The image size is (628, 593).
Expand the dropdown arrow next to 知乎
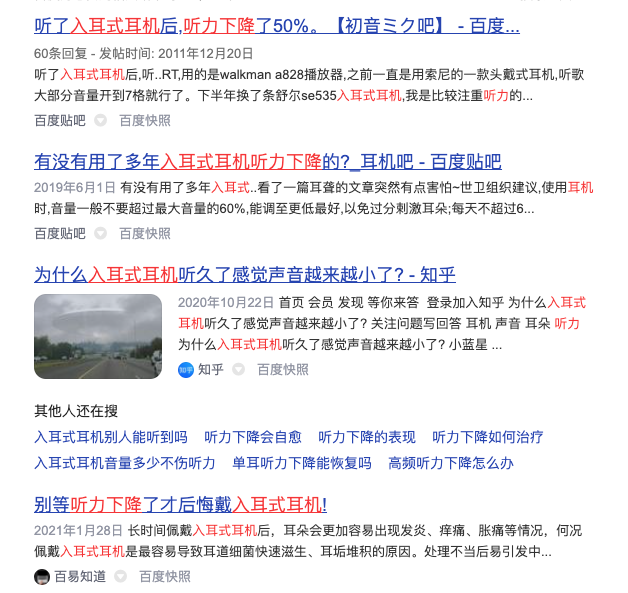pyautogui.click(x=239, y=370)
